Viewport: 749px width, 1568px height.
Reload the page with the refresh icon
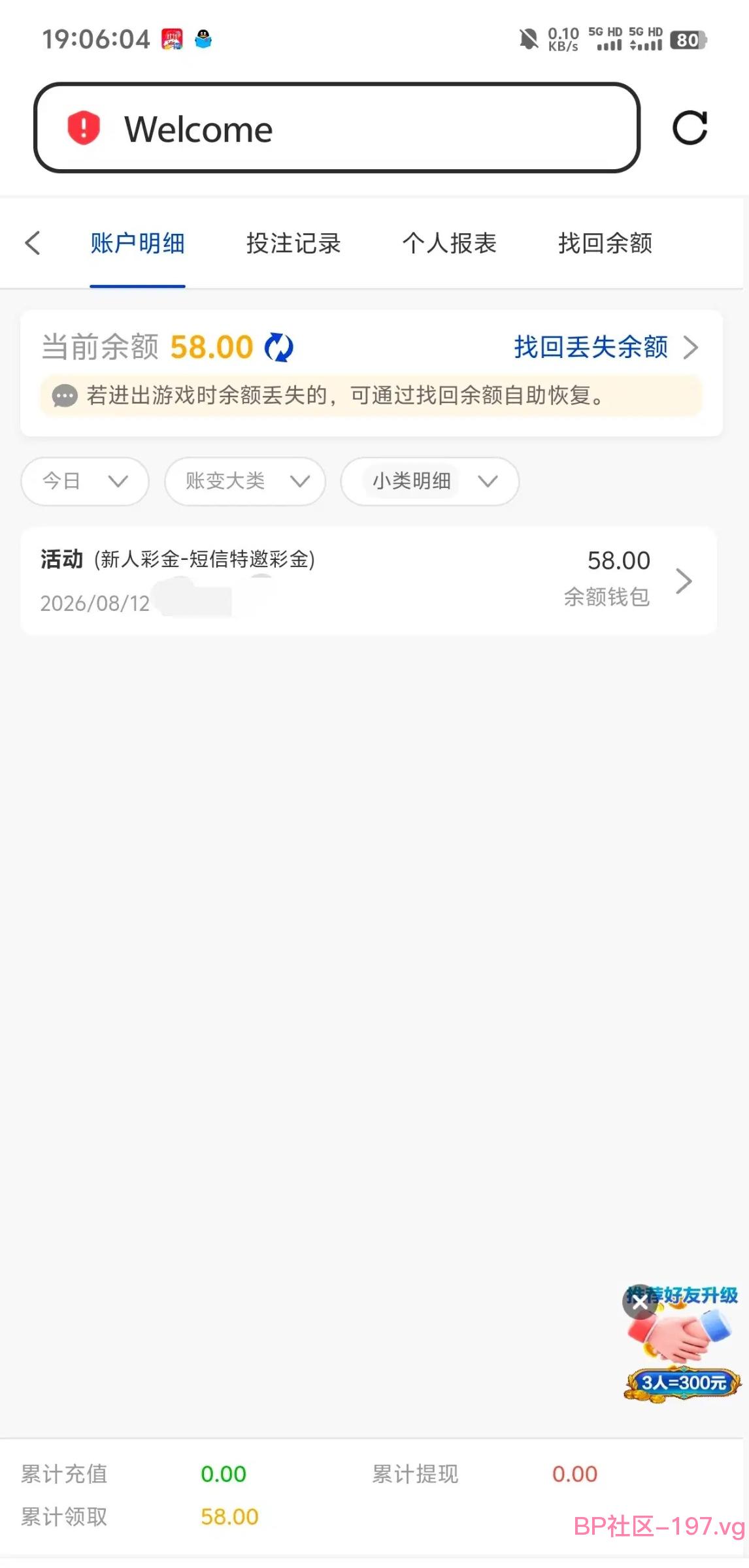[x=690, y=128]
